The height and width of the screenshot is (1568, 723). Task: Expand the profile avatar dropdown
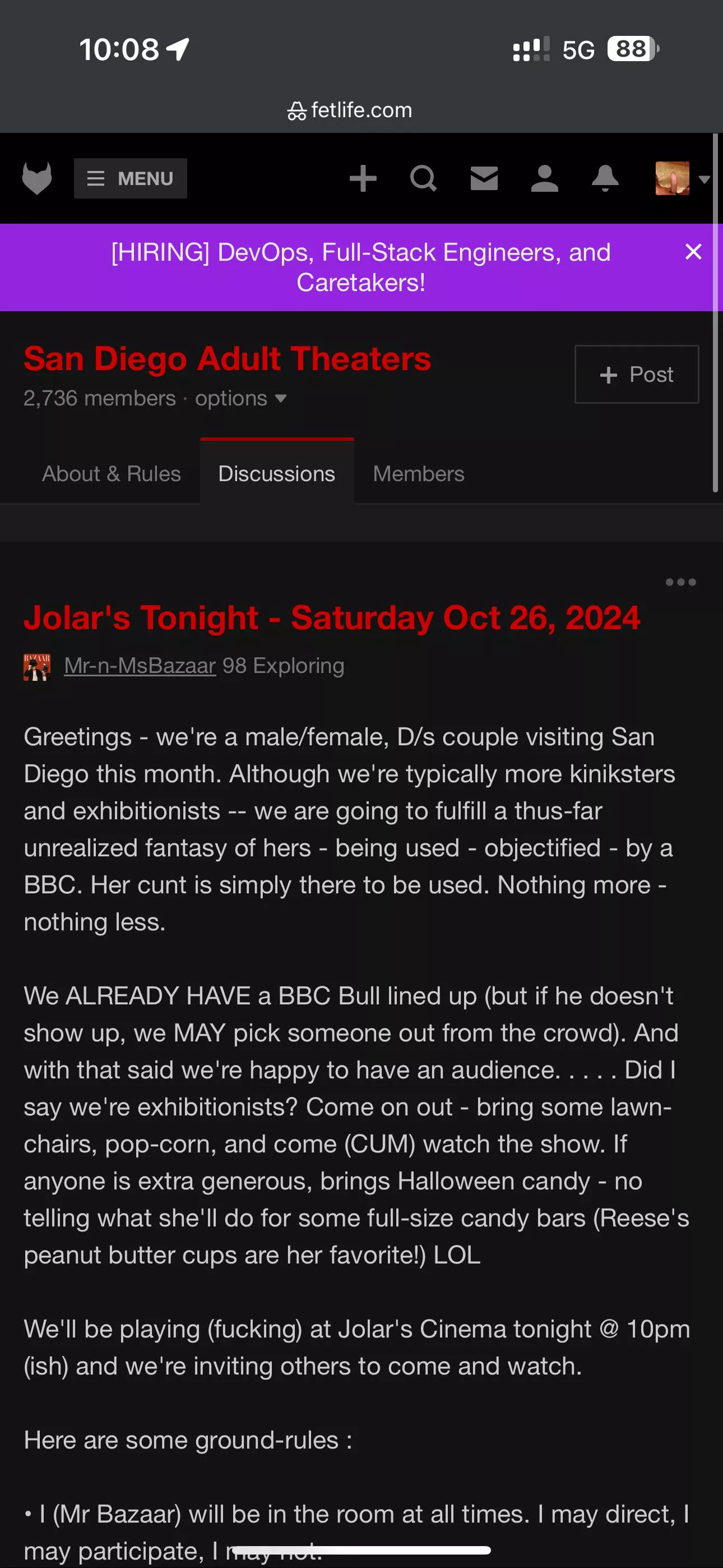[x=681, y=178]
